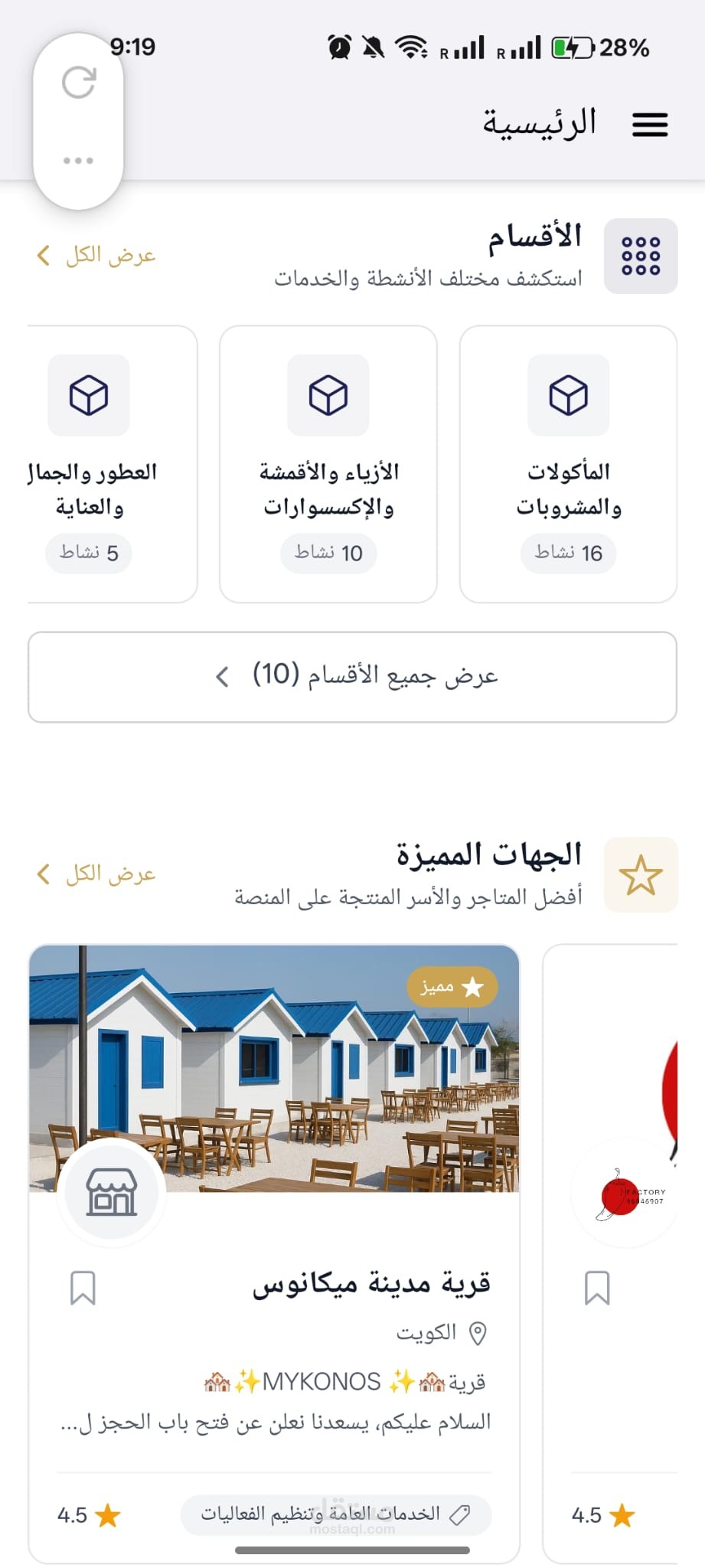Image resolution: width=705 pixels, height=1568 pixels.
Task: Tap the floating reload button
Action: [79, 83]
